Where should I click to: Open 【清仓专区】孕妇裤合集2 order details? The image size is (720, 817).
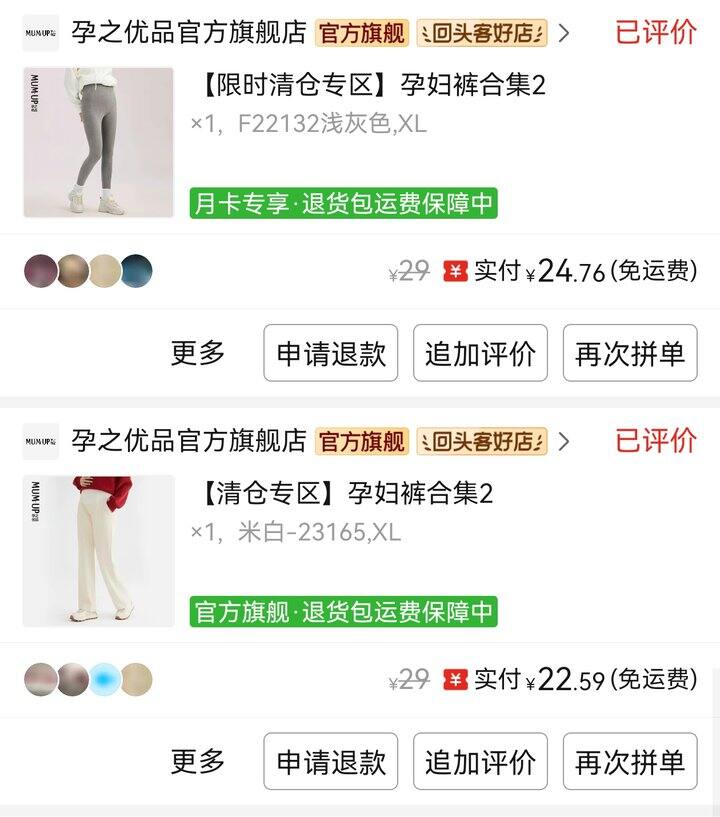[x=348, y=494]
